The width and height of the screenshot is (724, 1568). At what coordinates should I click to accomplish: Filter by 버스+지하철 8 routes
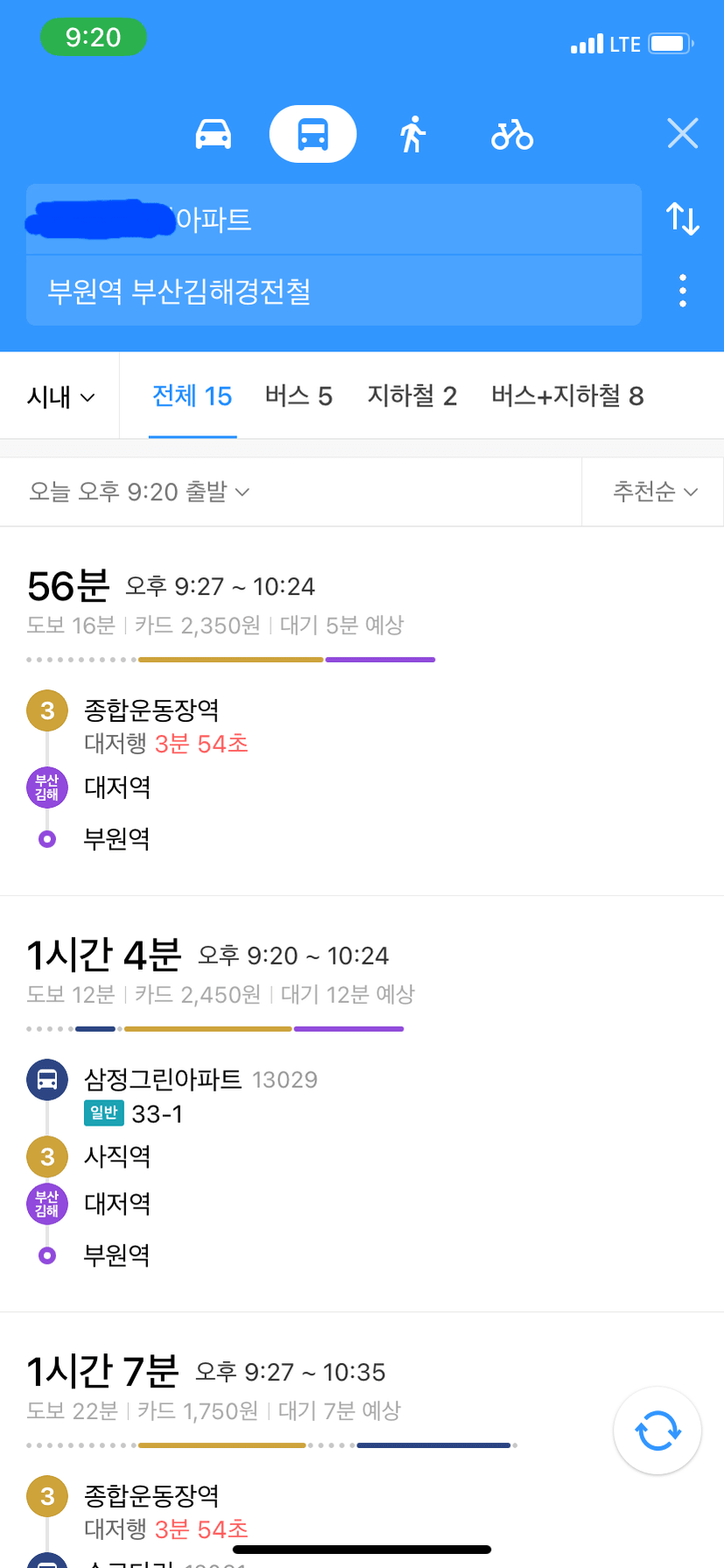pyautogui.click(x=567, y=396)
